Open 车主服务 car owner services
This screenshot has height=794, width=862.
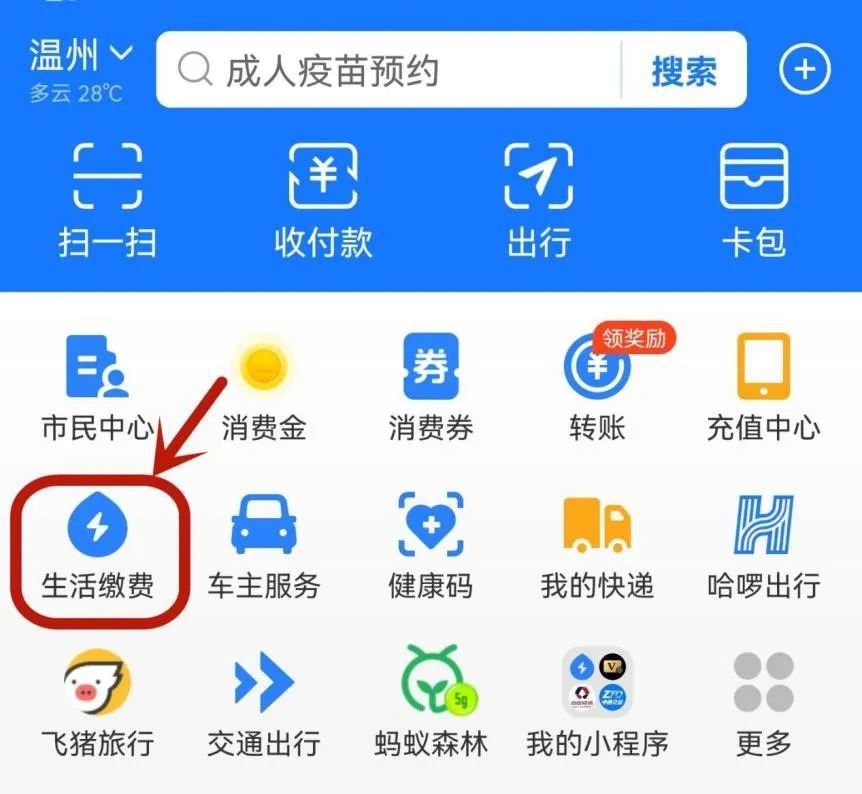point(264,546)
